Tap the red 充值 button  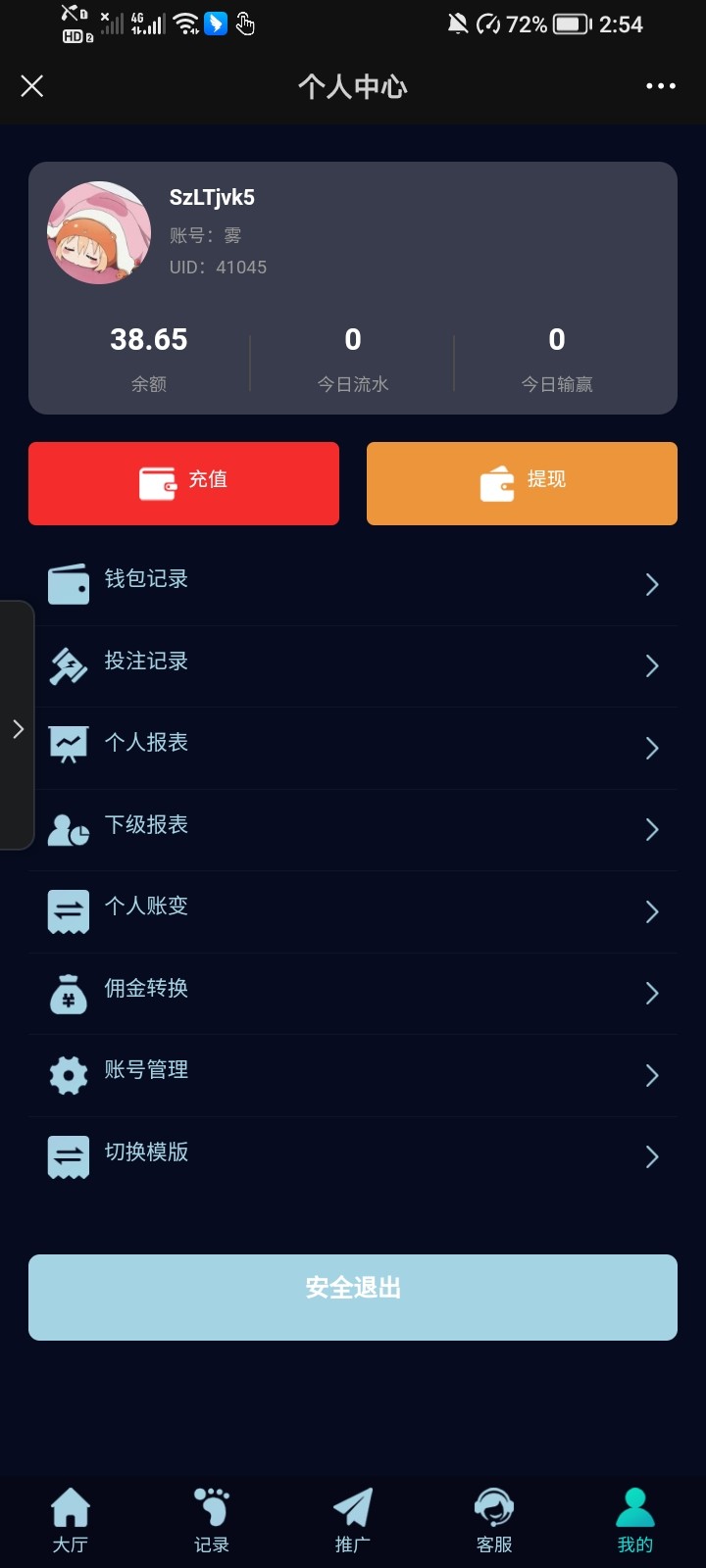point(183,483)
